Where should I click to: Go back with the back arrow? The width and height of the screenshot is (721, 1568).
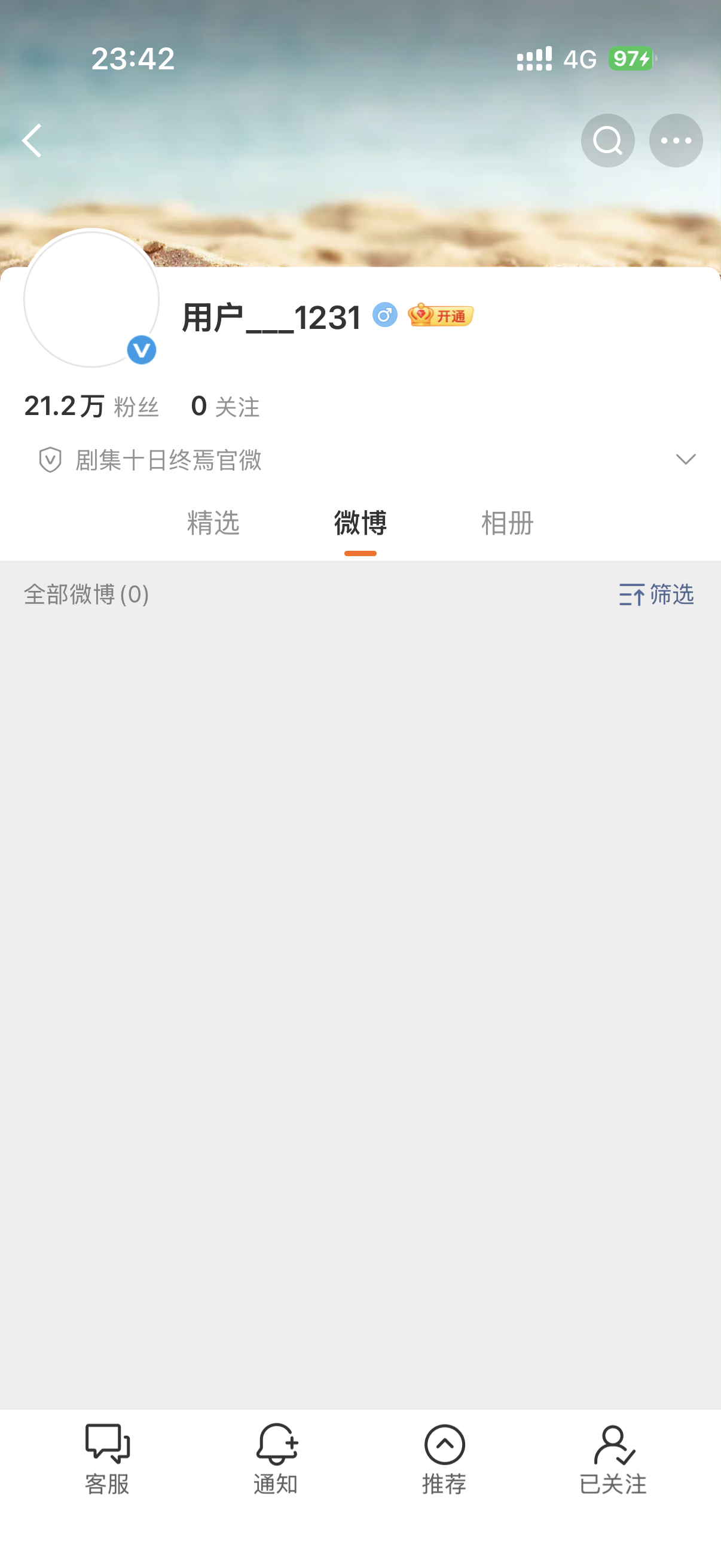(33, 140)
